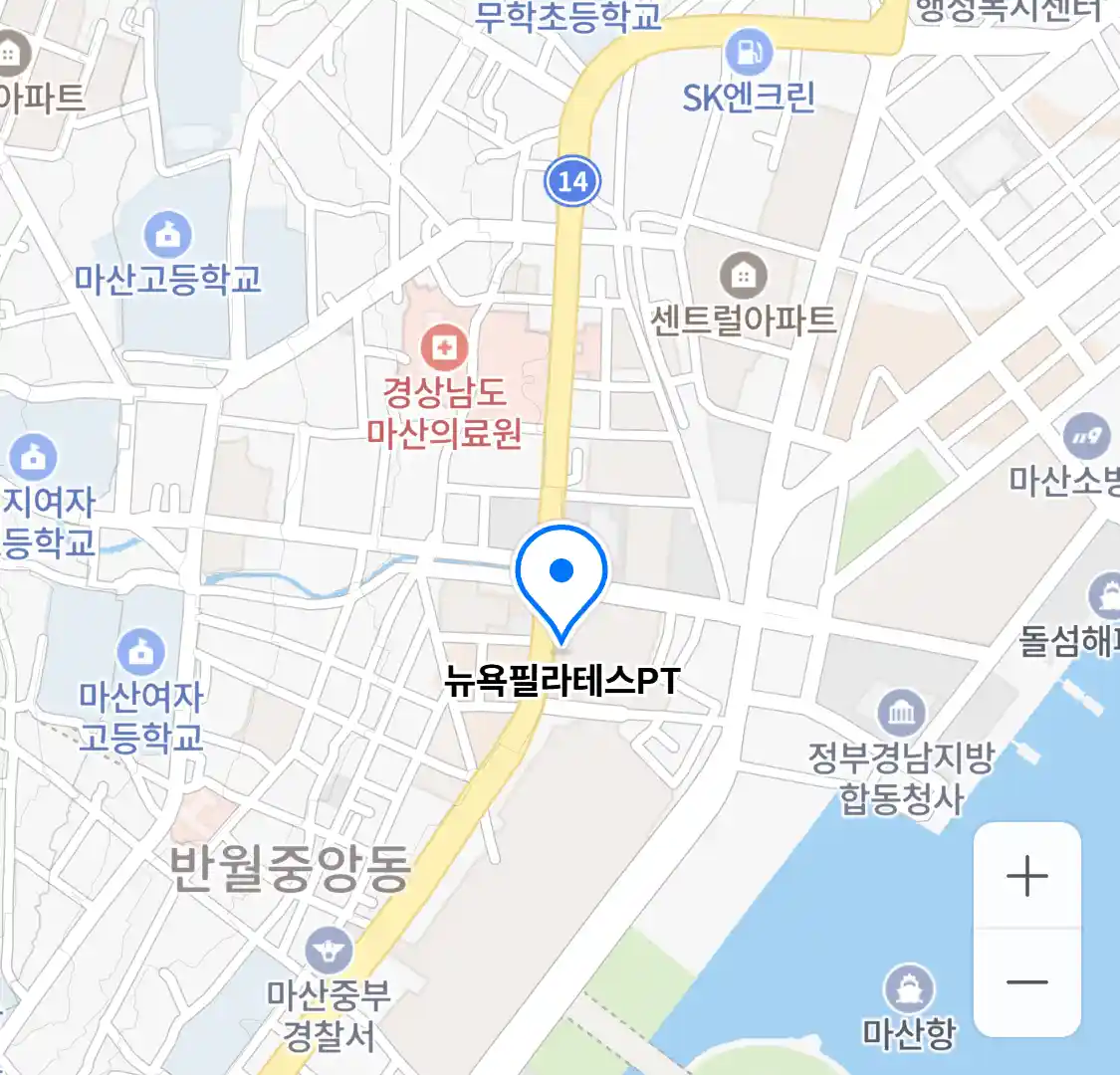Image resolution: width=1120 pixels, height=1075 pixels.
Task: Select the 마산중부경찰서 police station marker
Action: point(329,952)
